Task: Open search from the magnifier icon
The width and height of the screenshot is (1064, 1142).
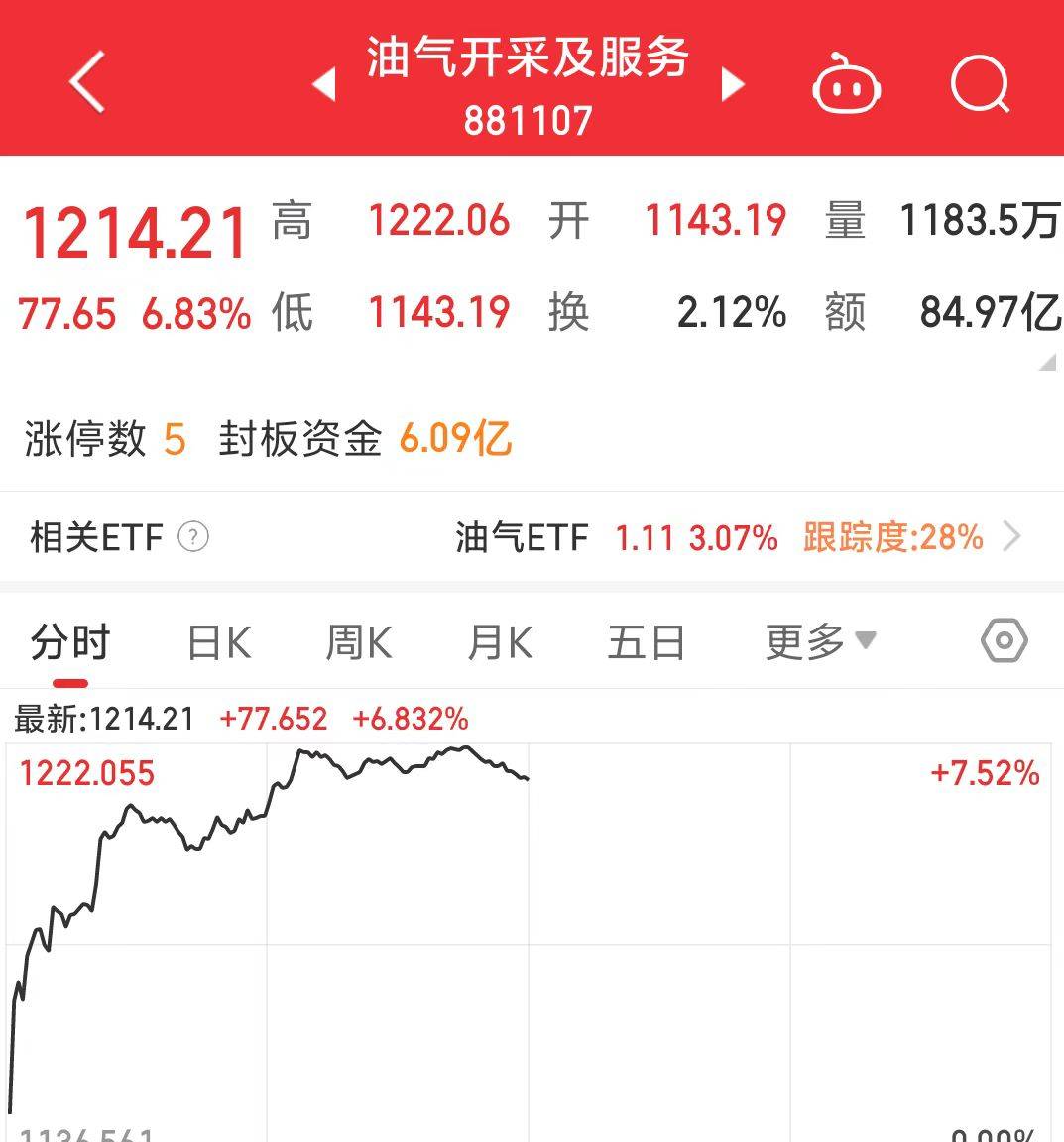Action: pos(980,84)
